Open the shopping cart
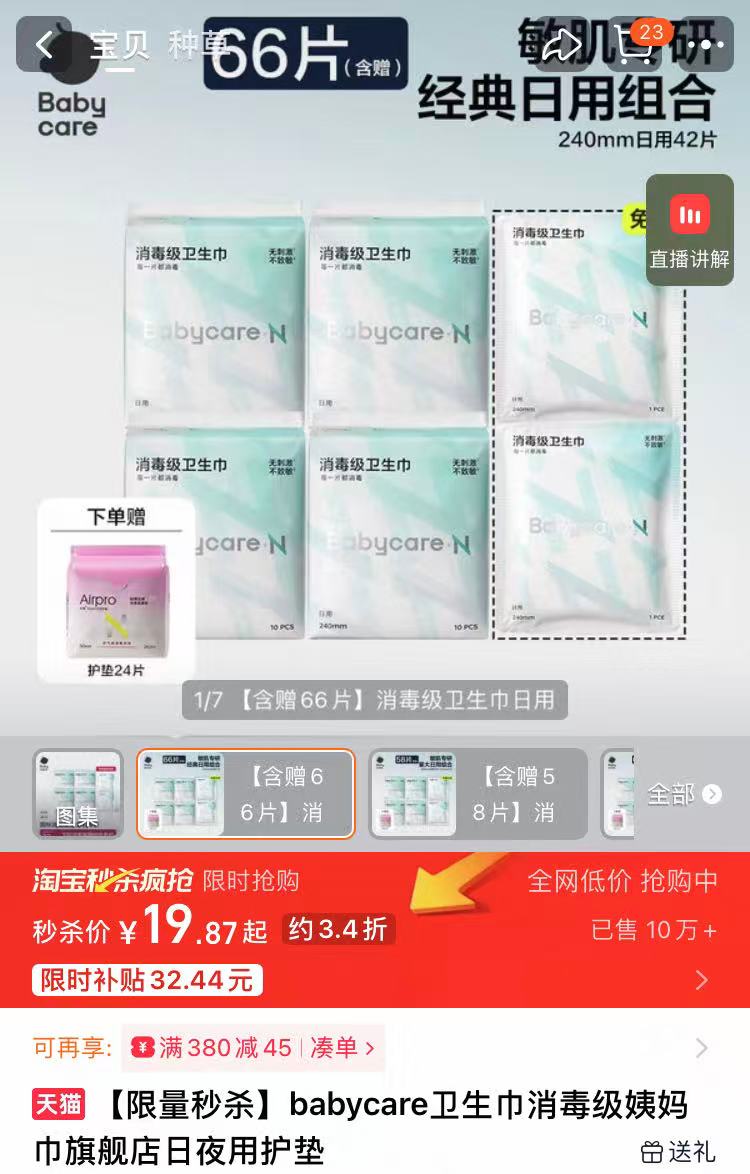The width and height of the screenshot is (750, 1174). [x=637, y=44]
